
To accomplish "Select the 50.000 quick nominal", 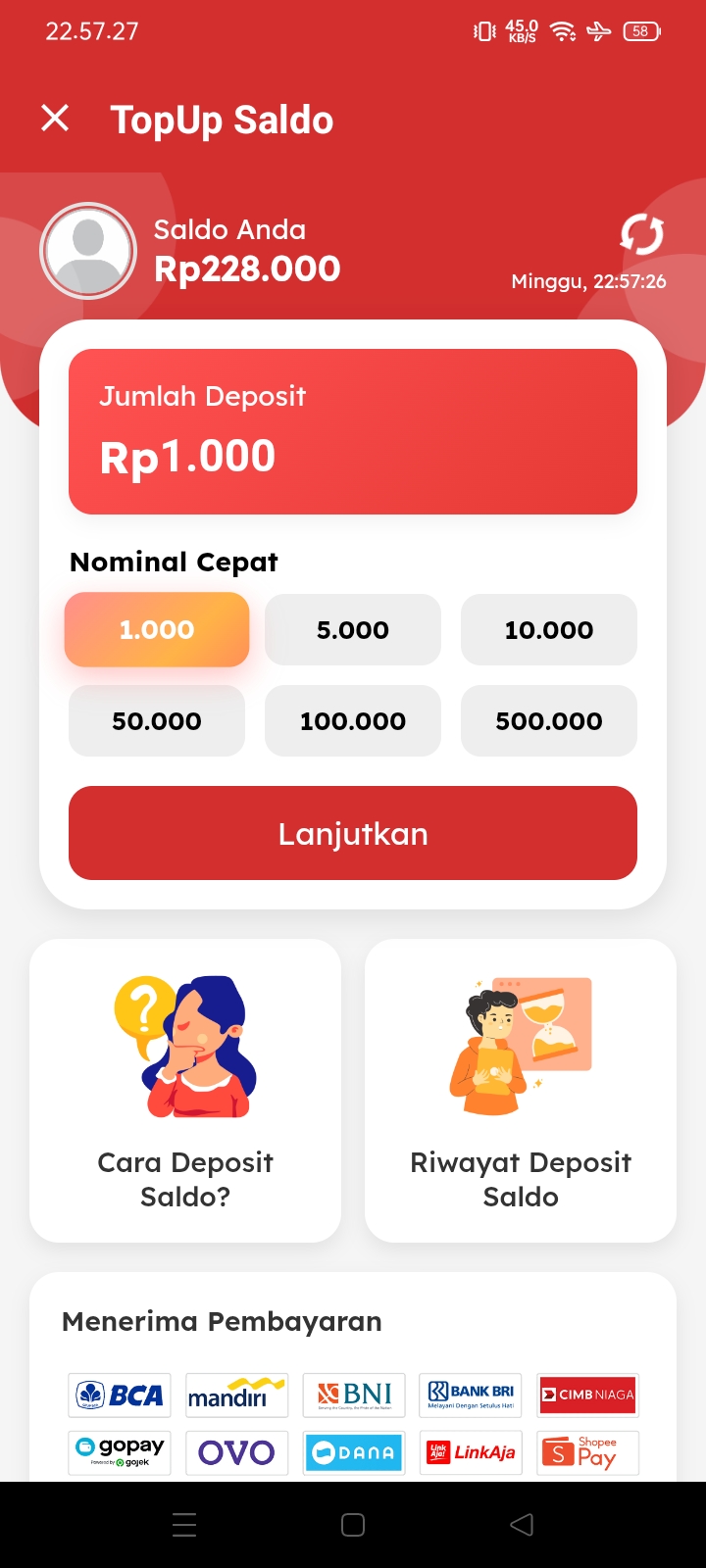I will pos(157,721).
